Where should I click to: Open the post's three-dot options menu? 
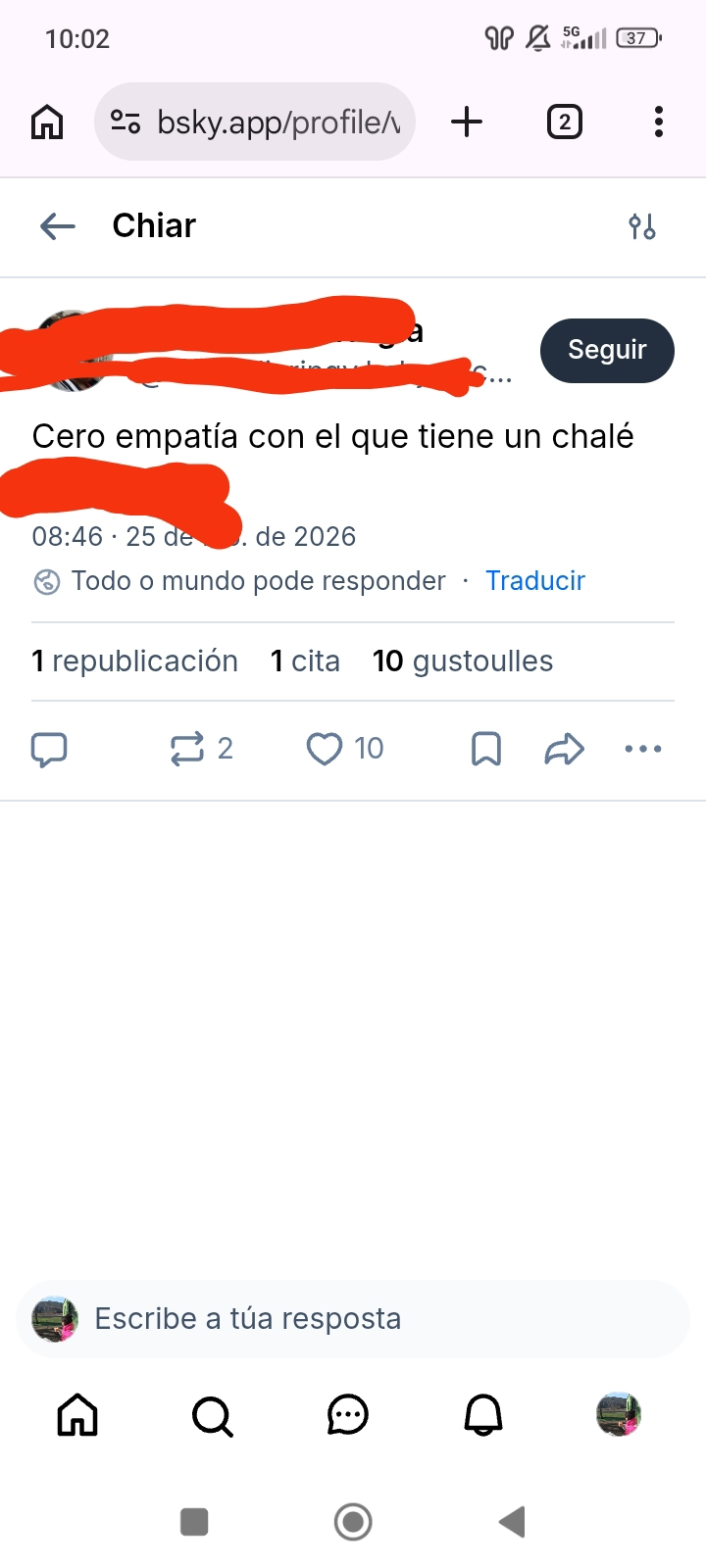click(643, 749)
